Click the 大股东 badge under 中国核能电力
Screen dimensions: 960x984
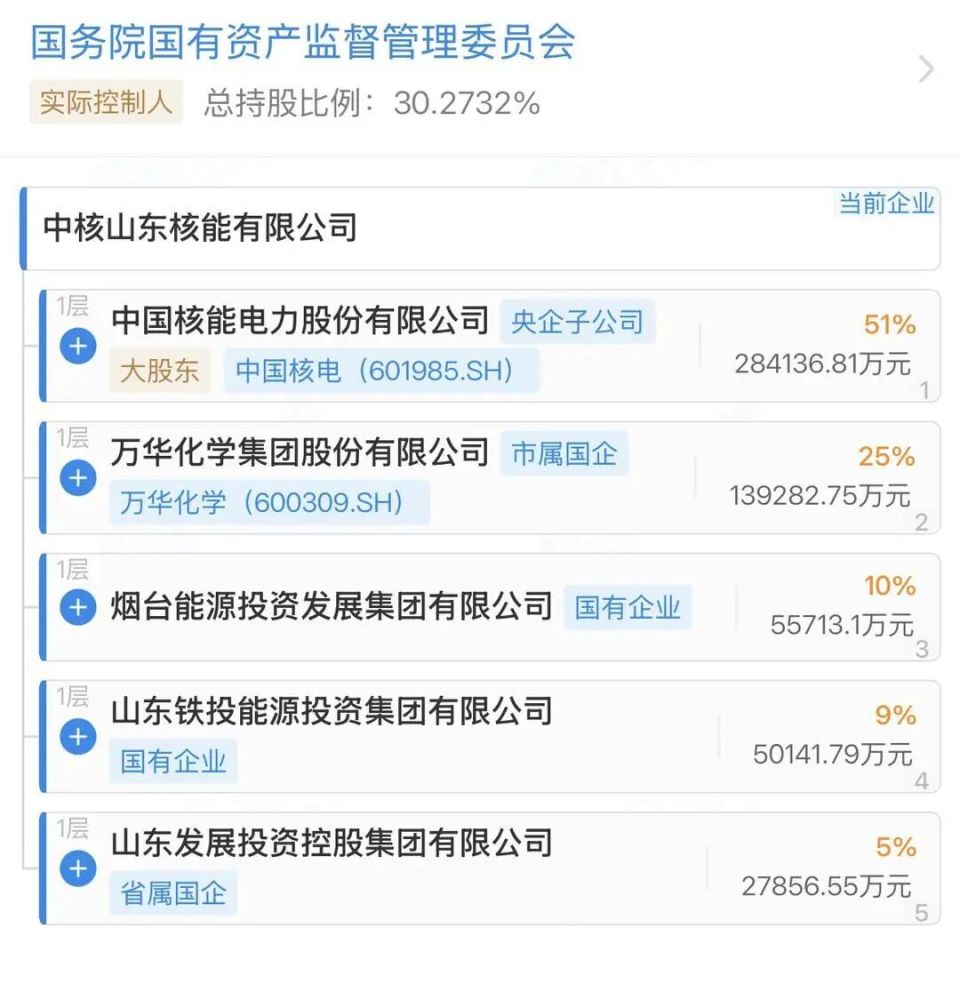click(x=159, y=371)
